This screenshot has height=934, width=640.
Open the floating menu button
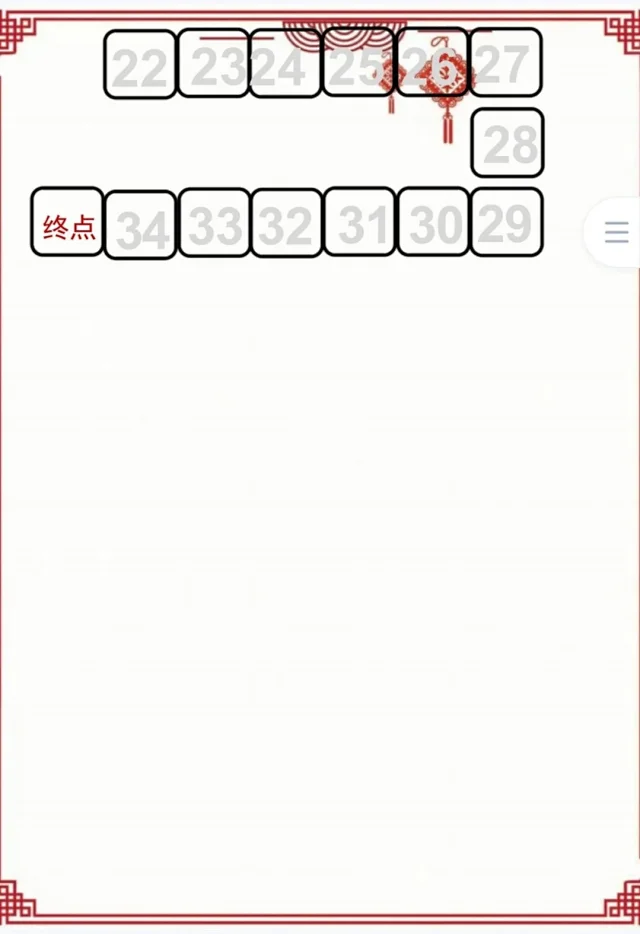[616, 234]
